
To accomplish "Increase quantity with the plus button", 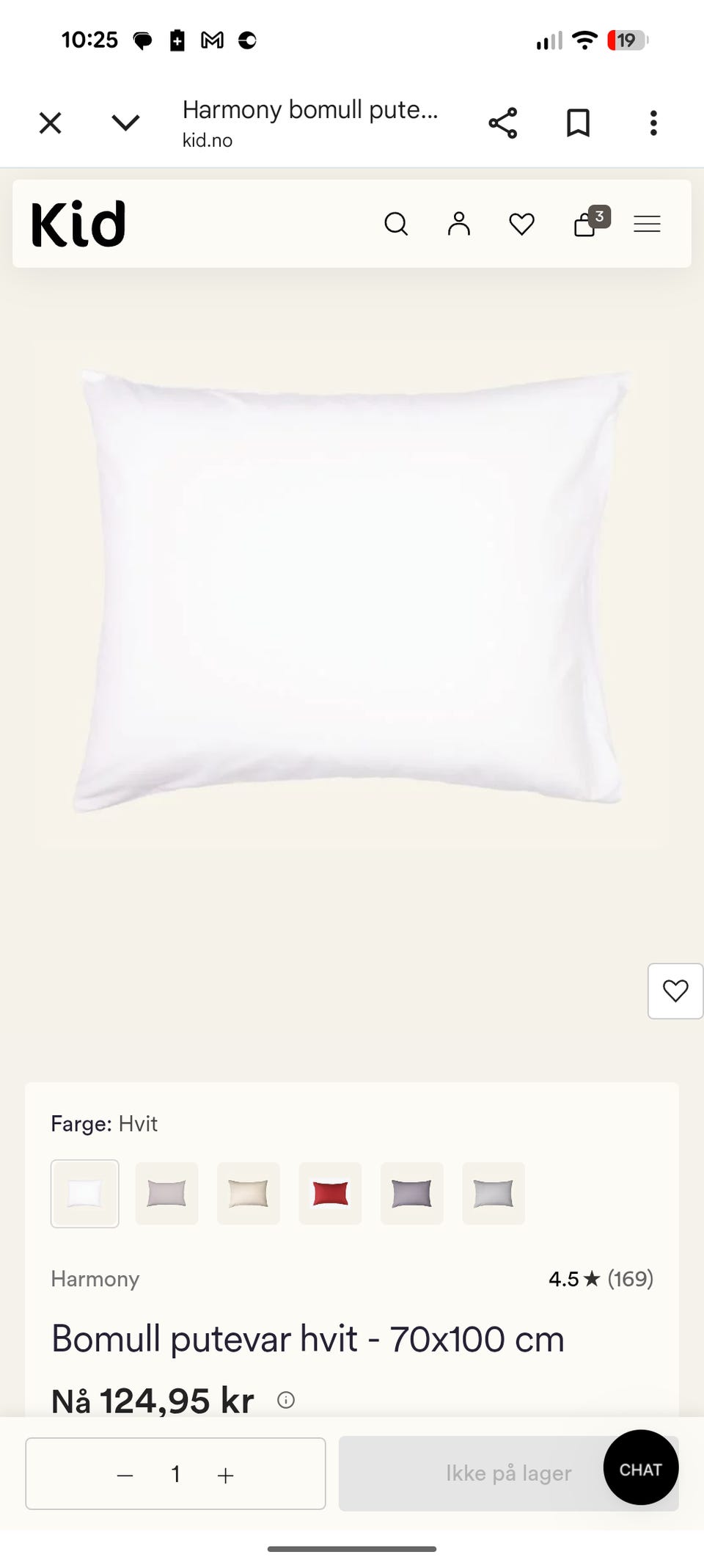I will click(226, 1476).
